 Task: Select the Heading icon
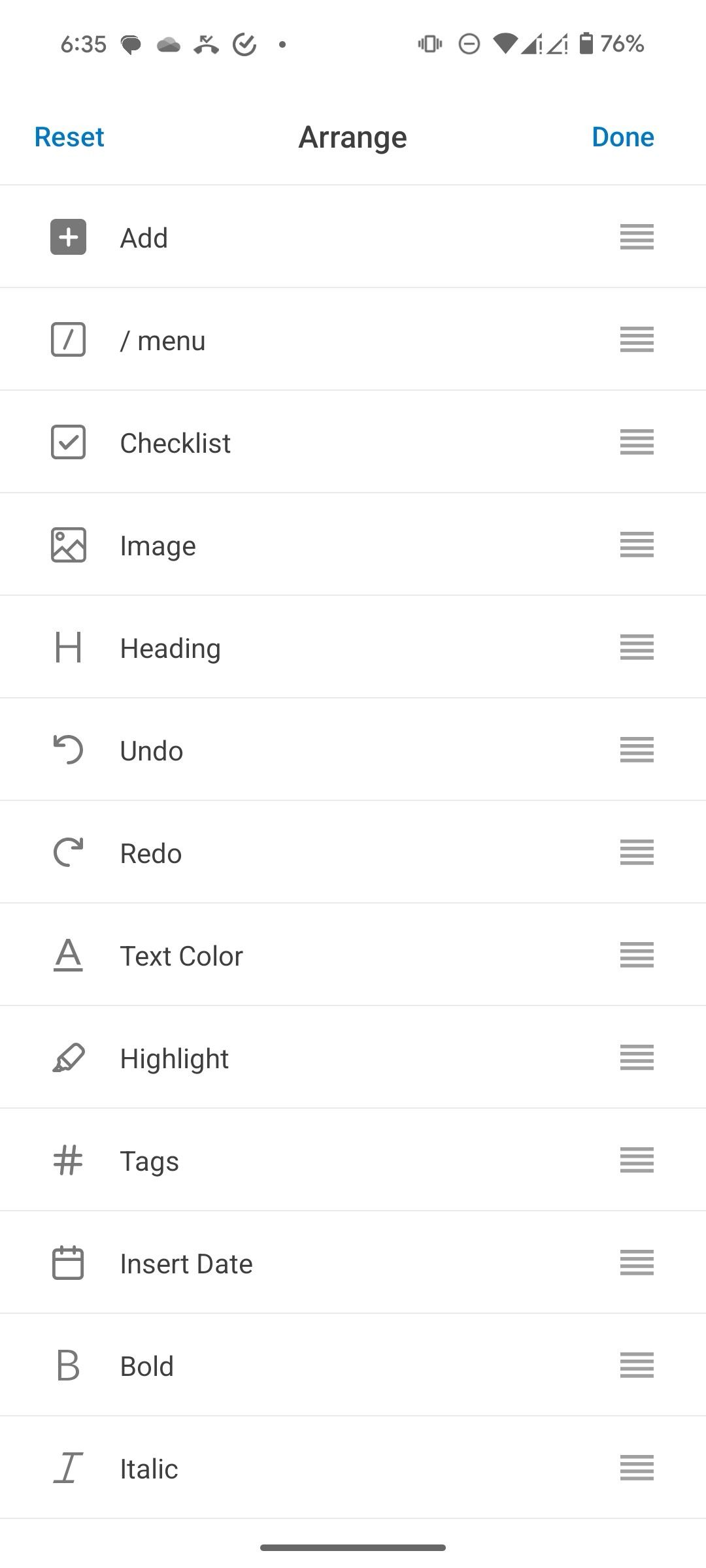tap(68, 647)
